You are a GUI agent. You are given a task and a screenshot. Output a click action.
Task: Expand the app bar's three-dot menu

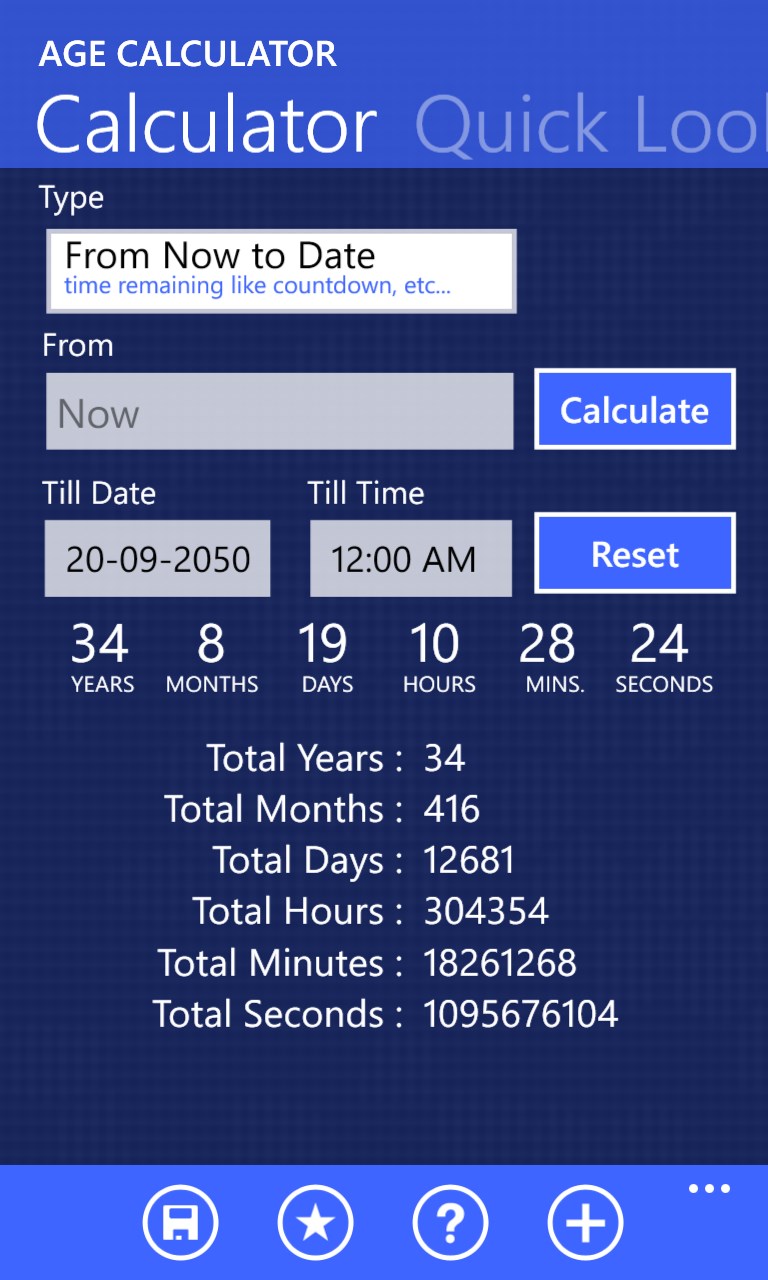[x=709, y=1189]
